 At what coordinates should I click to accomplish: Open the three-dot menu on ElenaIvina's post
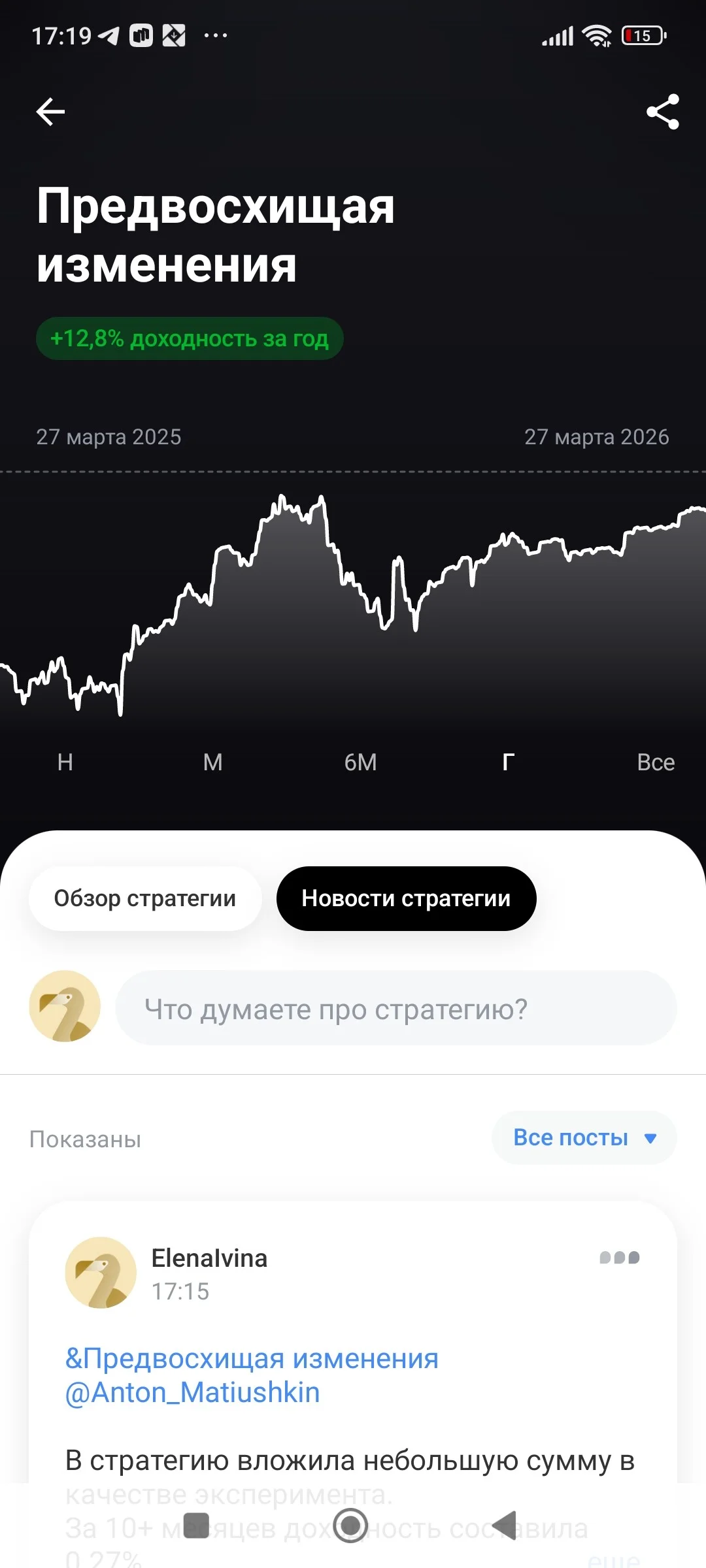[x=620, y=1258]
